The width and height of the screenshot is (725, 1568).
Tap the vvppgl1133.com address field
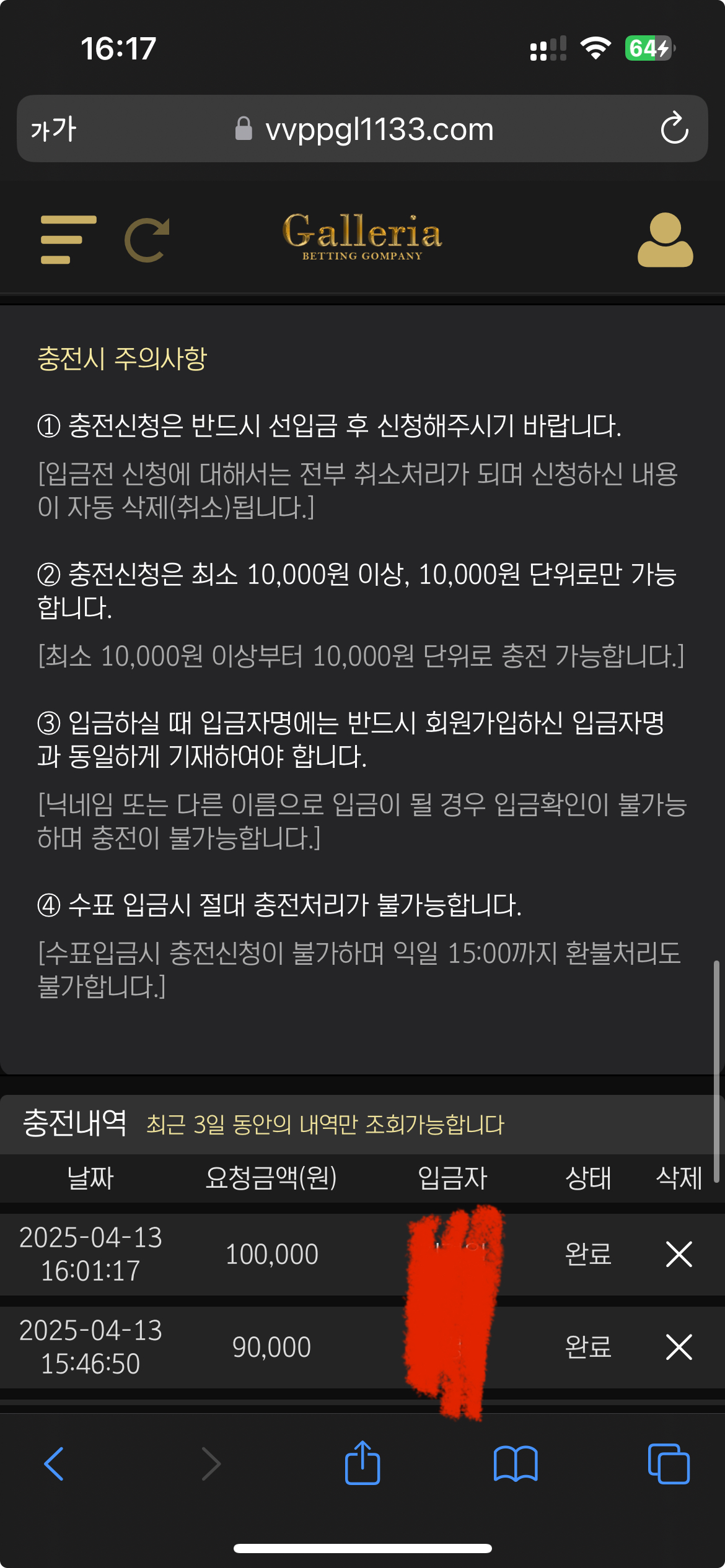(x=378, y=129)
